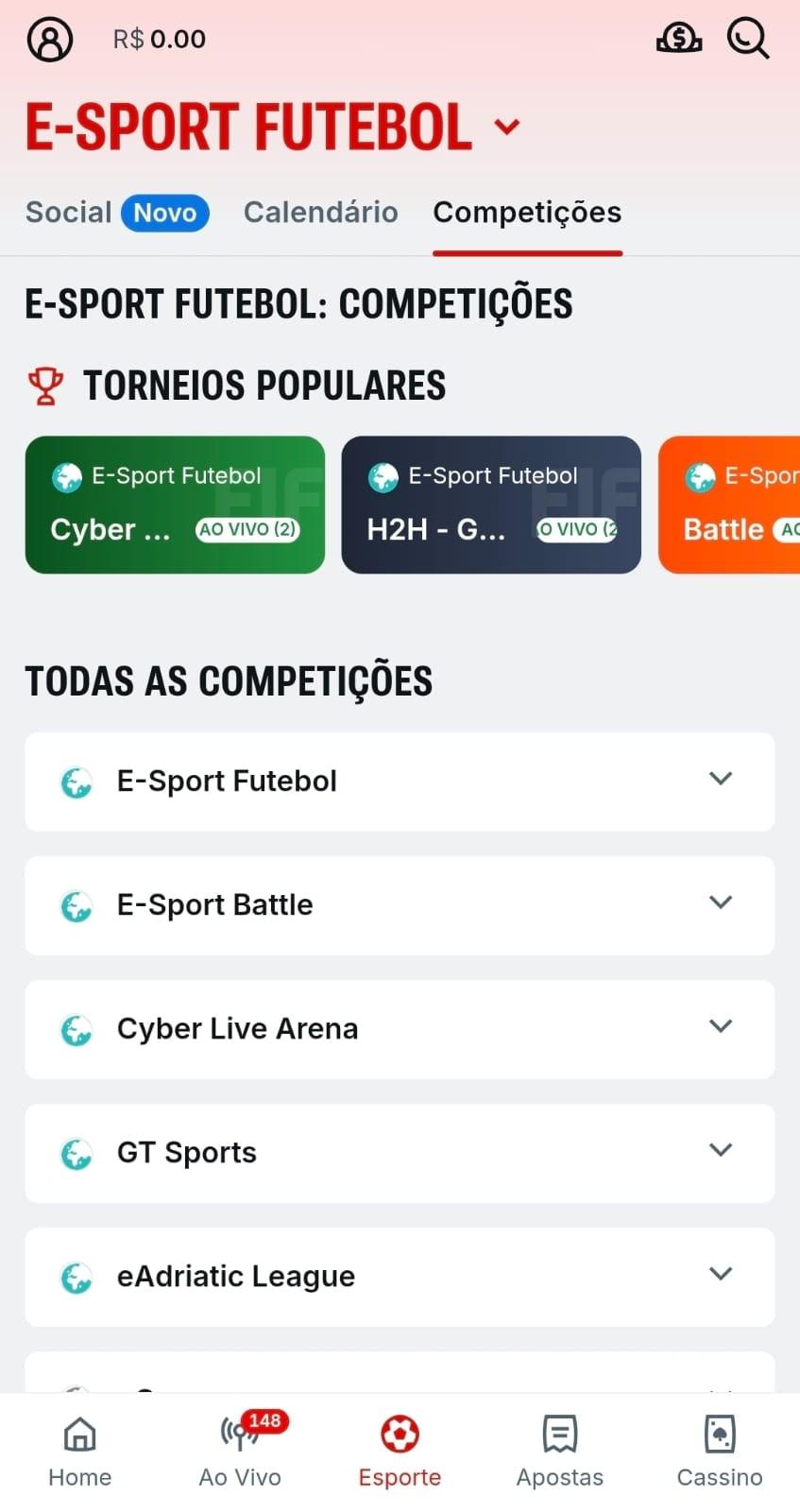Tap the Cassino icon in bottom navigation
Image resolution: width=800 pixels, height=1512 pixels.
pyautogui.click(x=720, y=1434)
